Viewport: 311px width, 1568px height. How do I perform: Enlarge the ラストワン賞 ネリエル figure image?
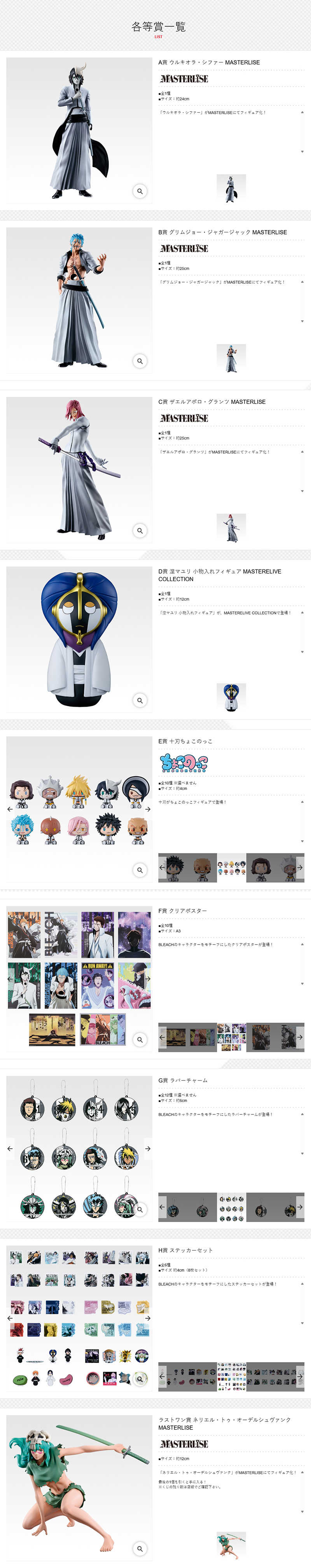pos(140,1549)
